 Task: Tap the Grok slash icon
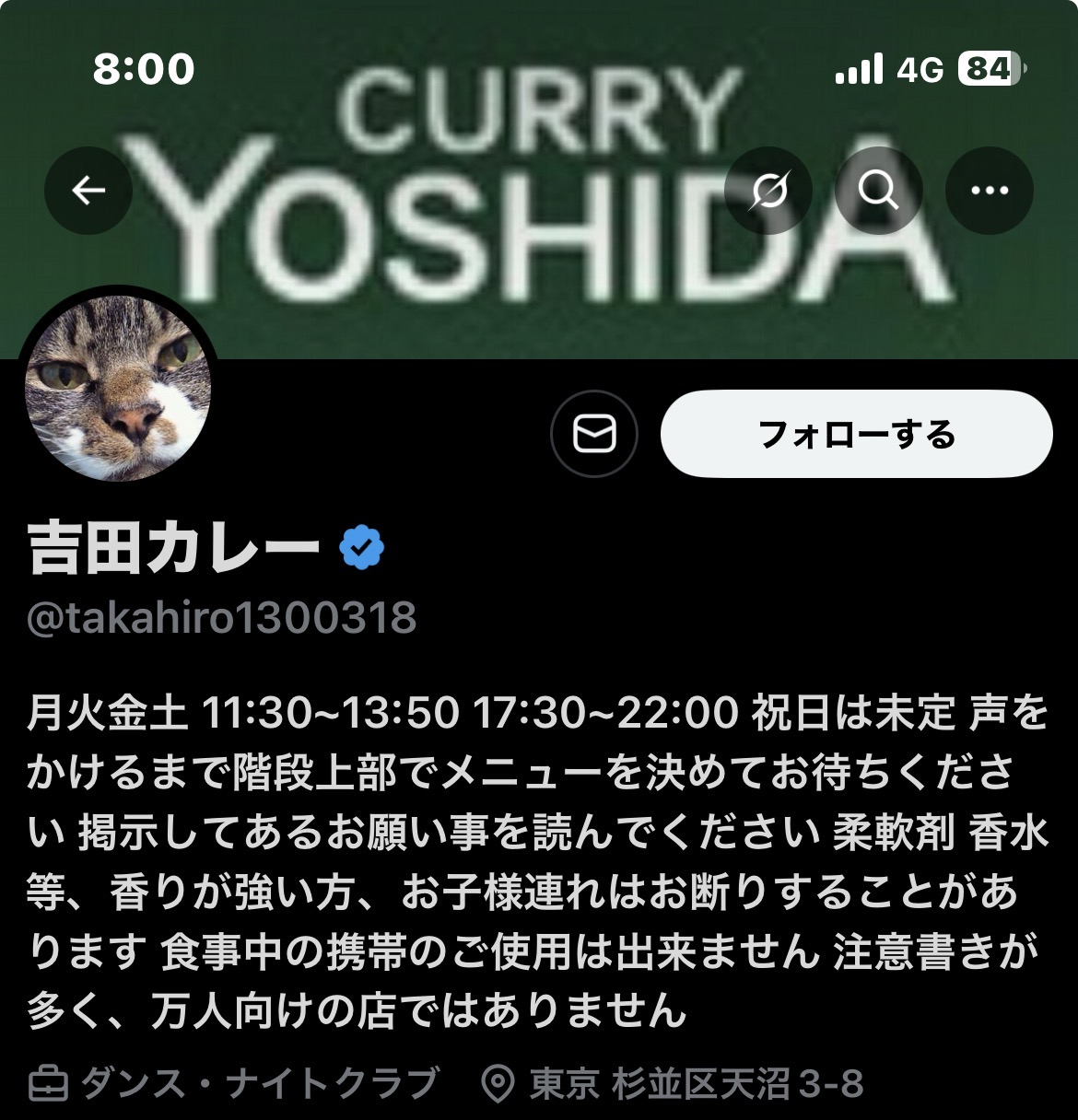(768, 191)
